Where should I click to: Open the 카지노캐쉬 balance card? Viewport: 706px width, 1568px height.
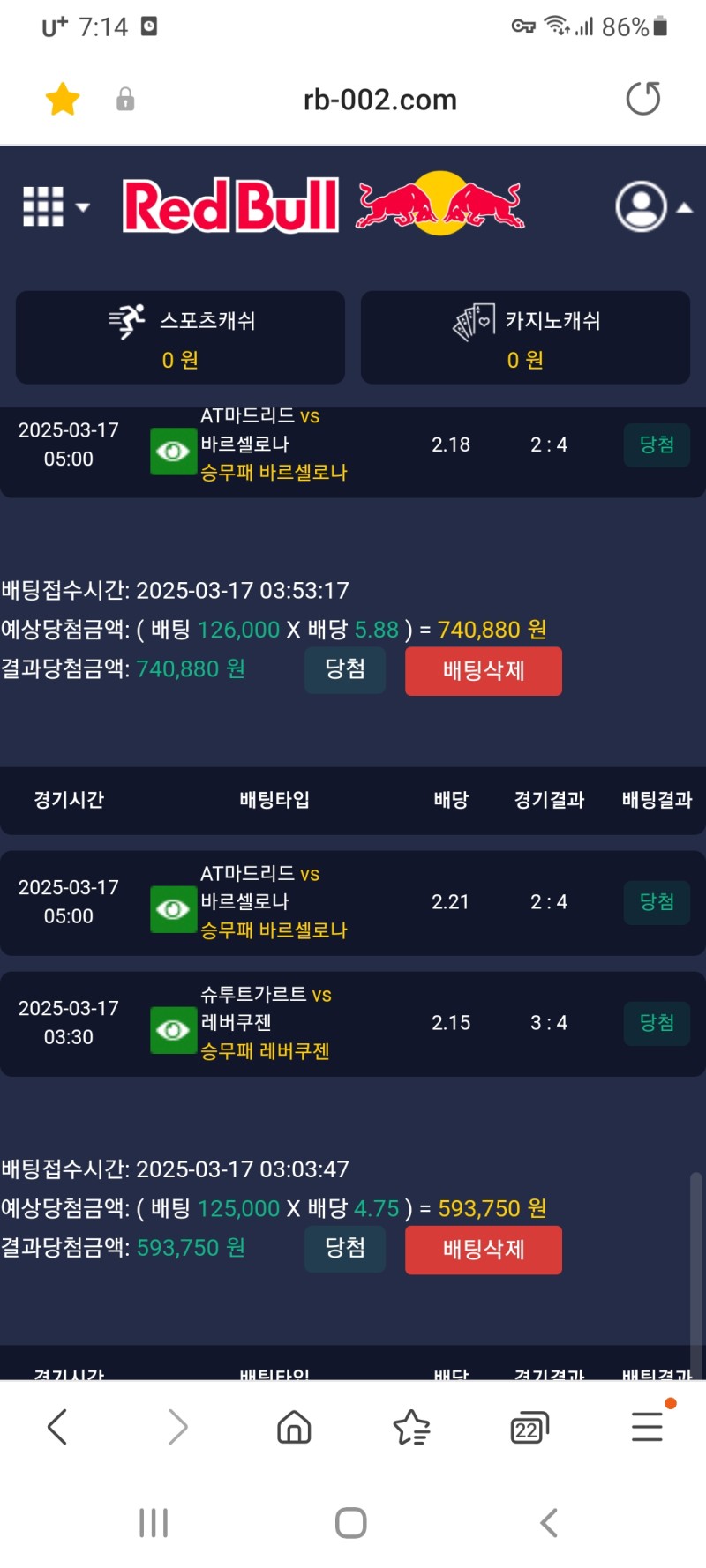point(525,338)
